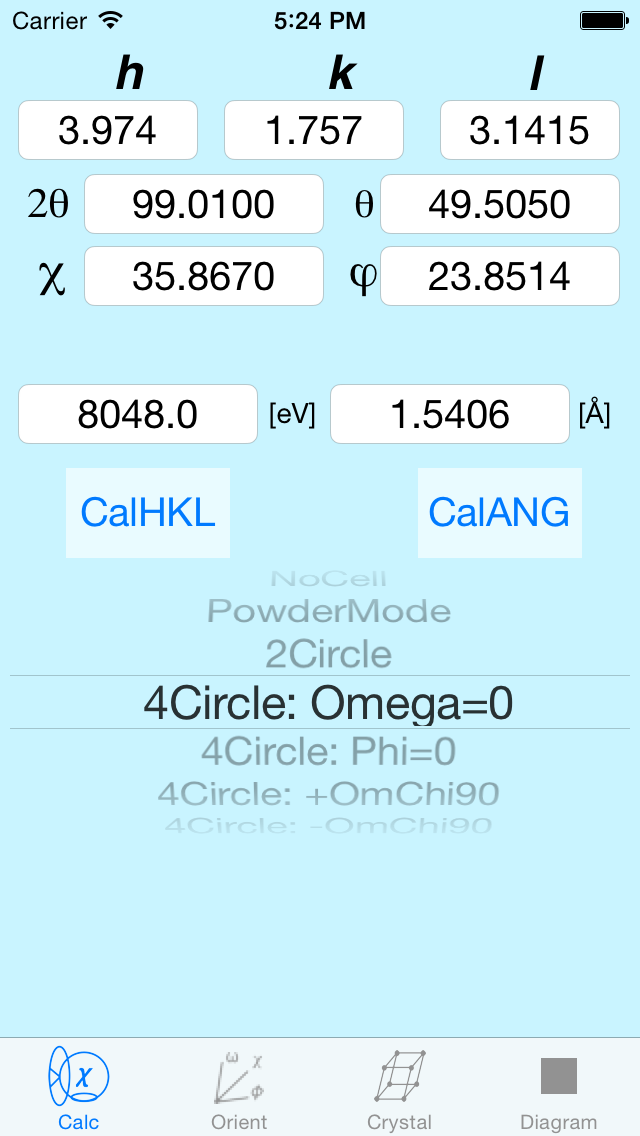Calculate HKL with the CalHKL button

[x=148, y=513]
